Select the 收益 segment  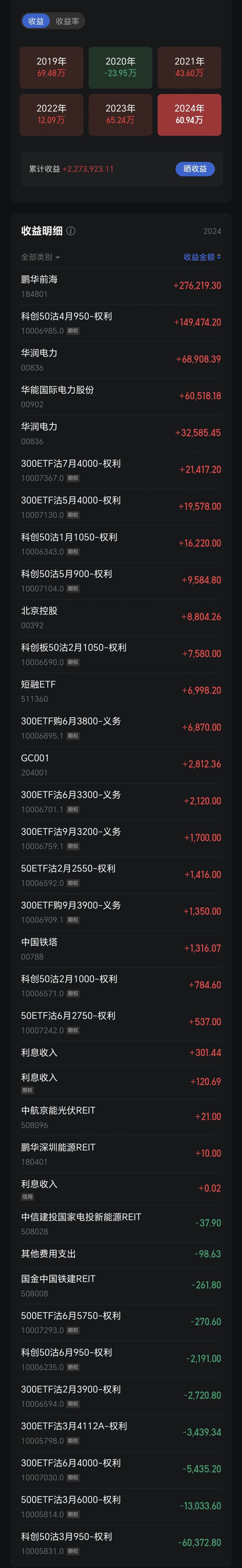pyautogui.click(x=36, y=21)
